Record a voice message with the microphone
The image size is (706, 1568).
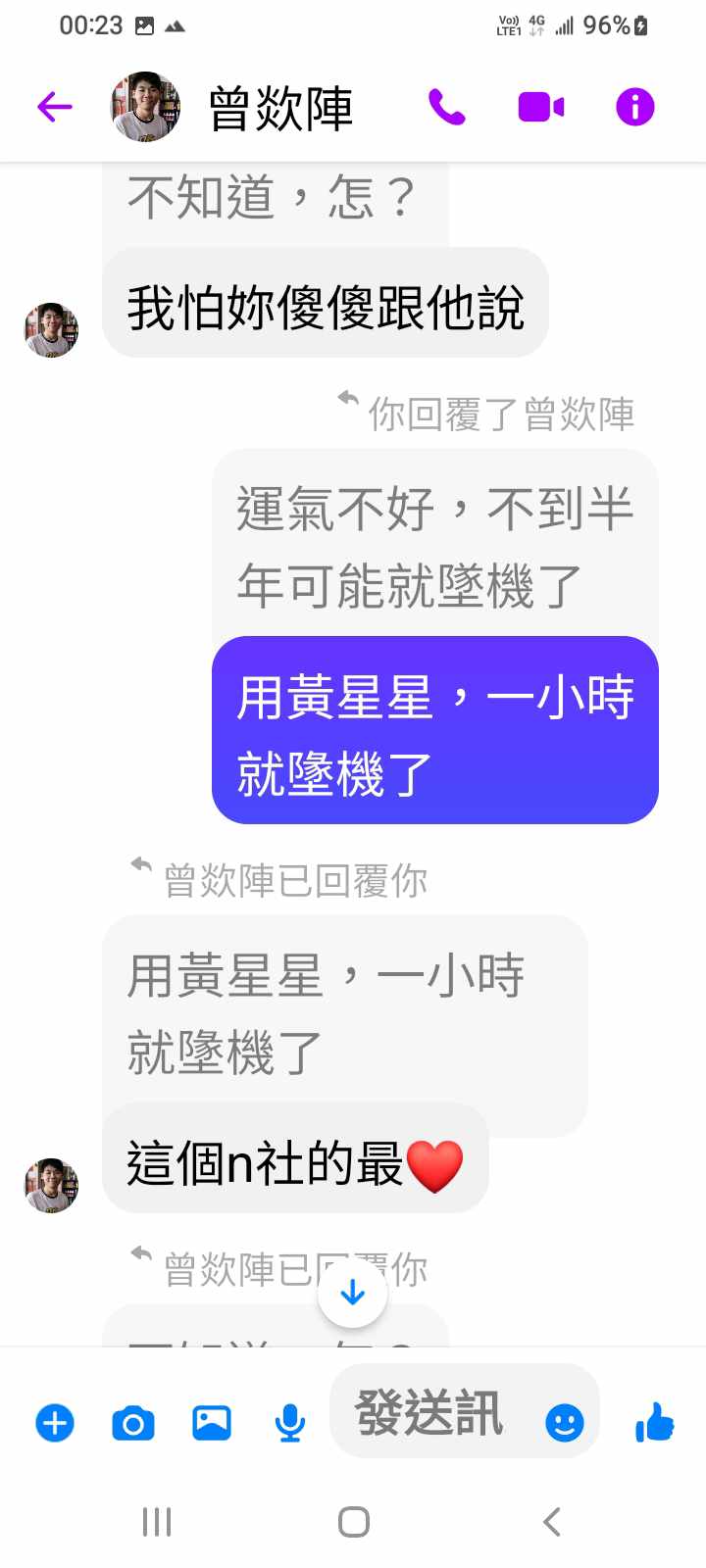tap(289, 1423)
